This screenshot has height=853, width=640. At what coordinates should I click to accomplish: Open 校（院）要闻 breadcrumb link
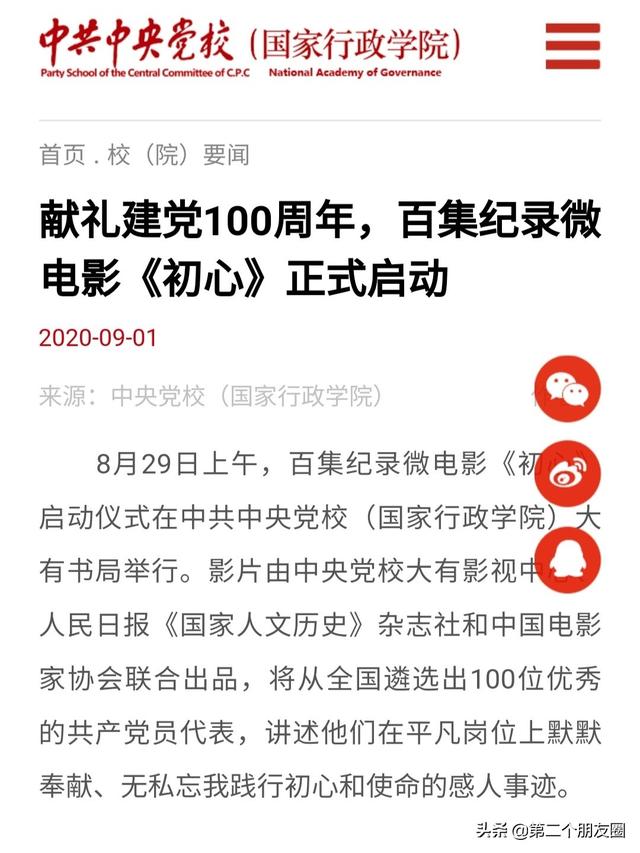[x=178, y=155]
